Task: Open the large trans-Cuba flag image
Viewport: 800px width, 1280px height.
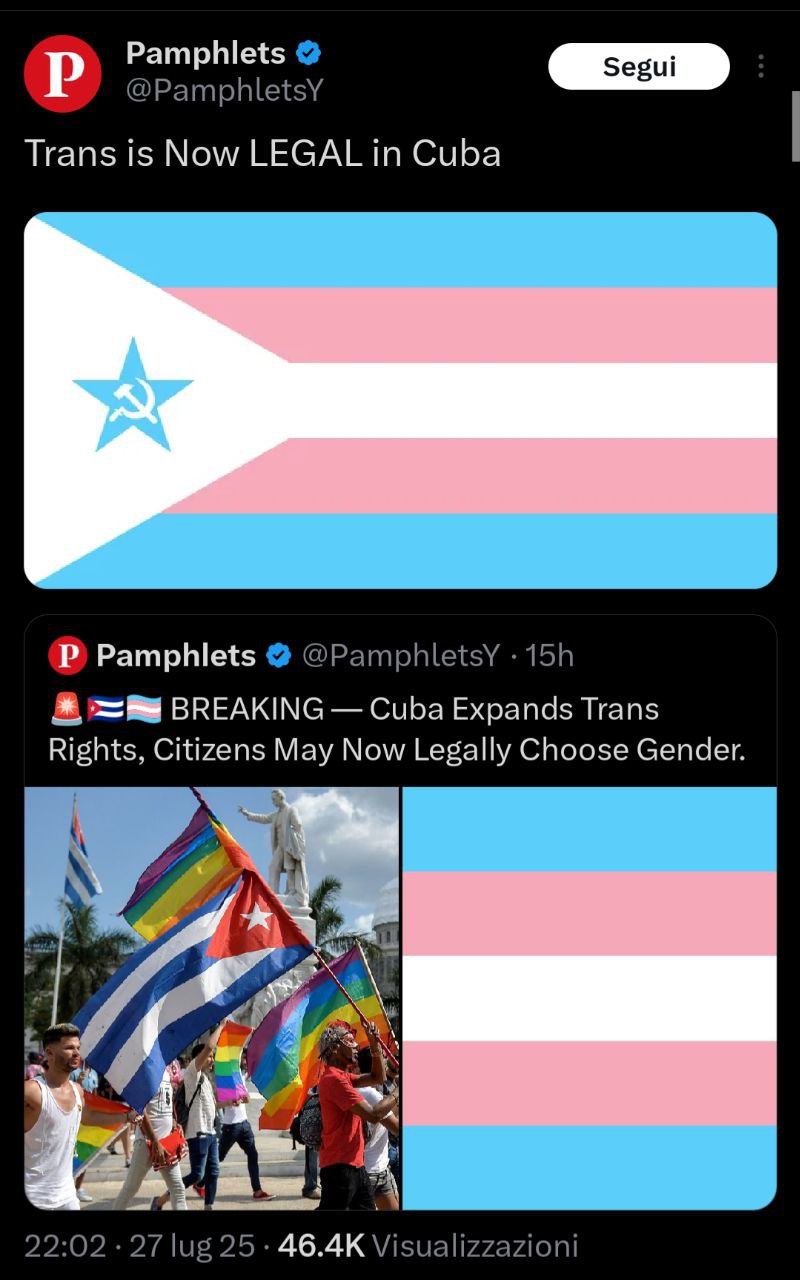Action: (400, 398)
